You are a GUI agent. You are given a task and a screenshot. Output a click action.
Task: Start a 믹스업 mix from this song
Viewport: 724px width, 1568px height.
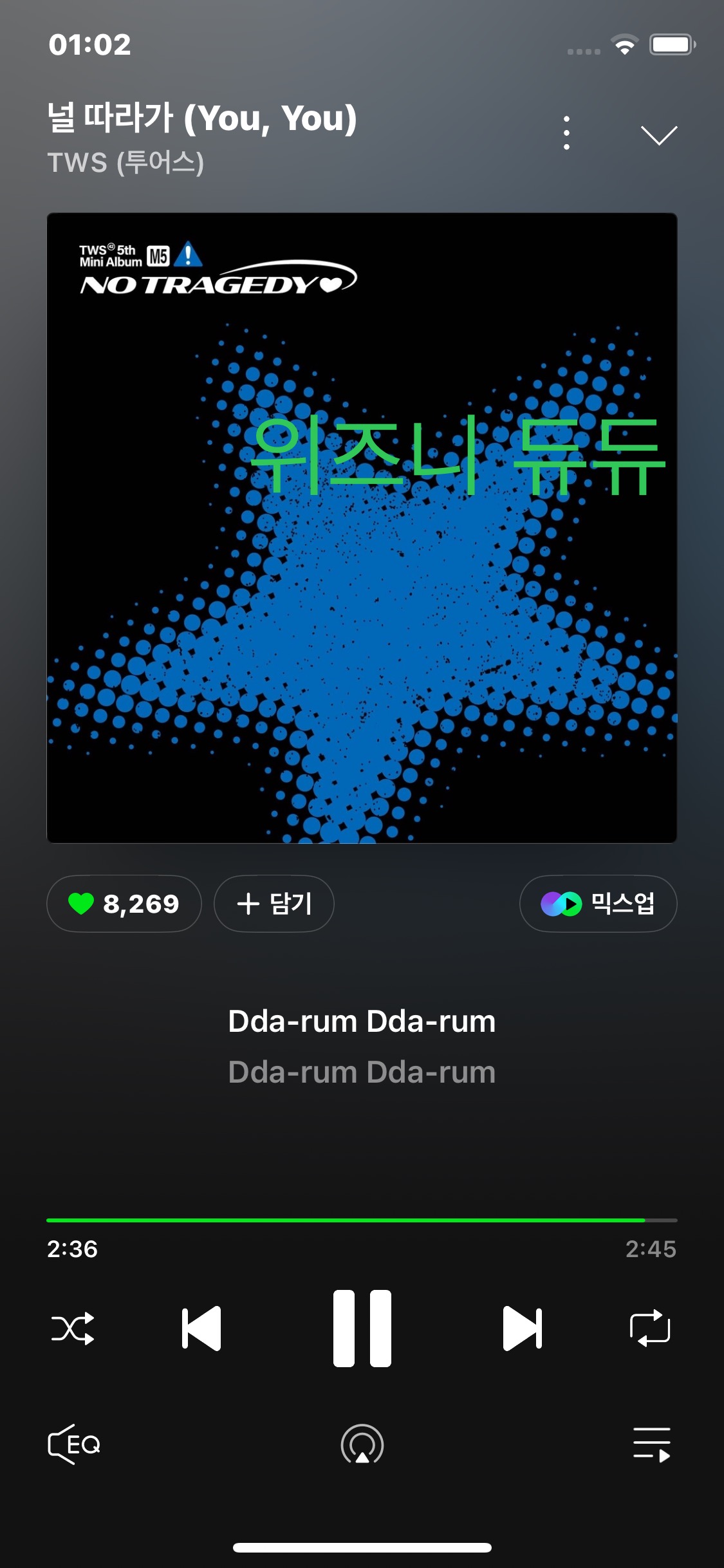[x=598, y=904]
